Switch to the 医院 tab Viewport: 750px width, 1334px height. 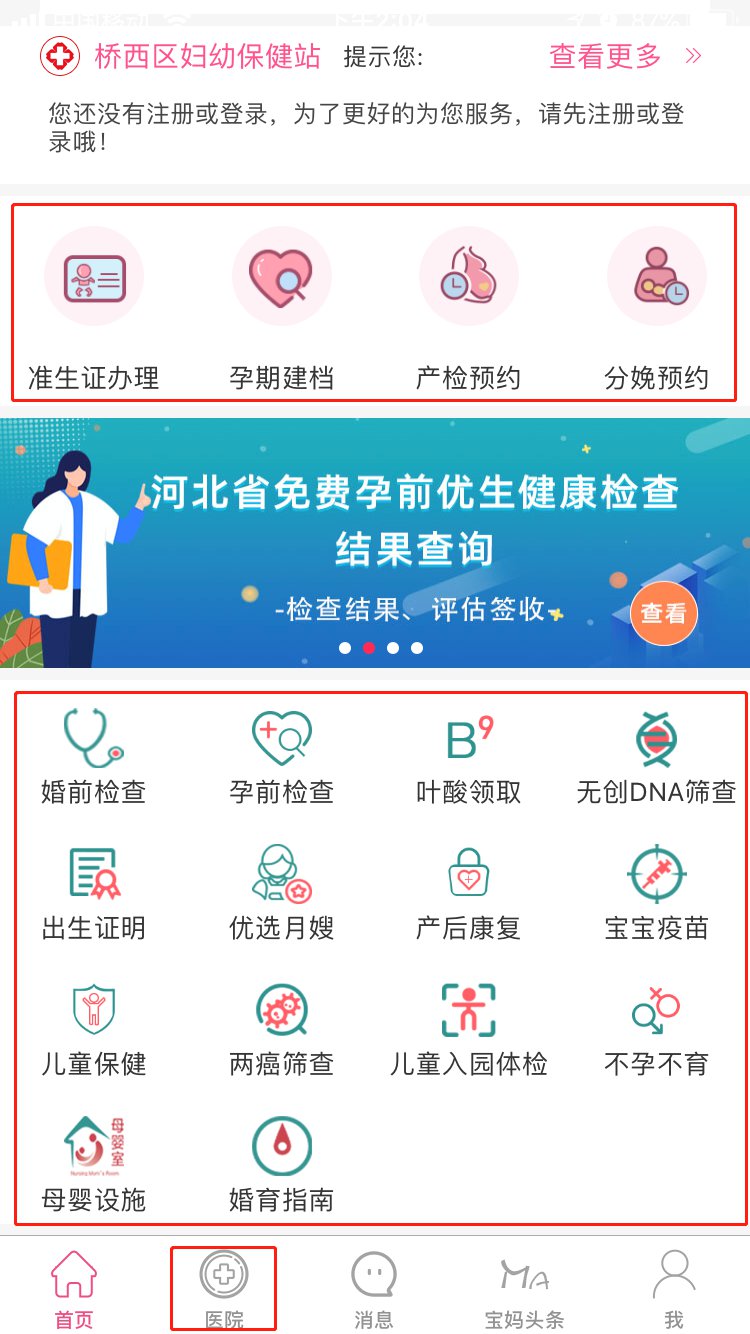224,1289
